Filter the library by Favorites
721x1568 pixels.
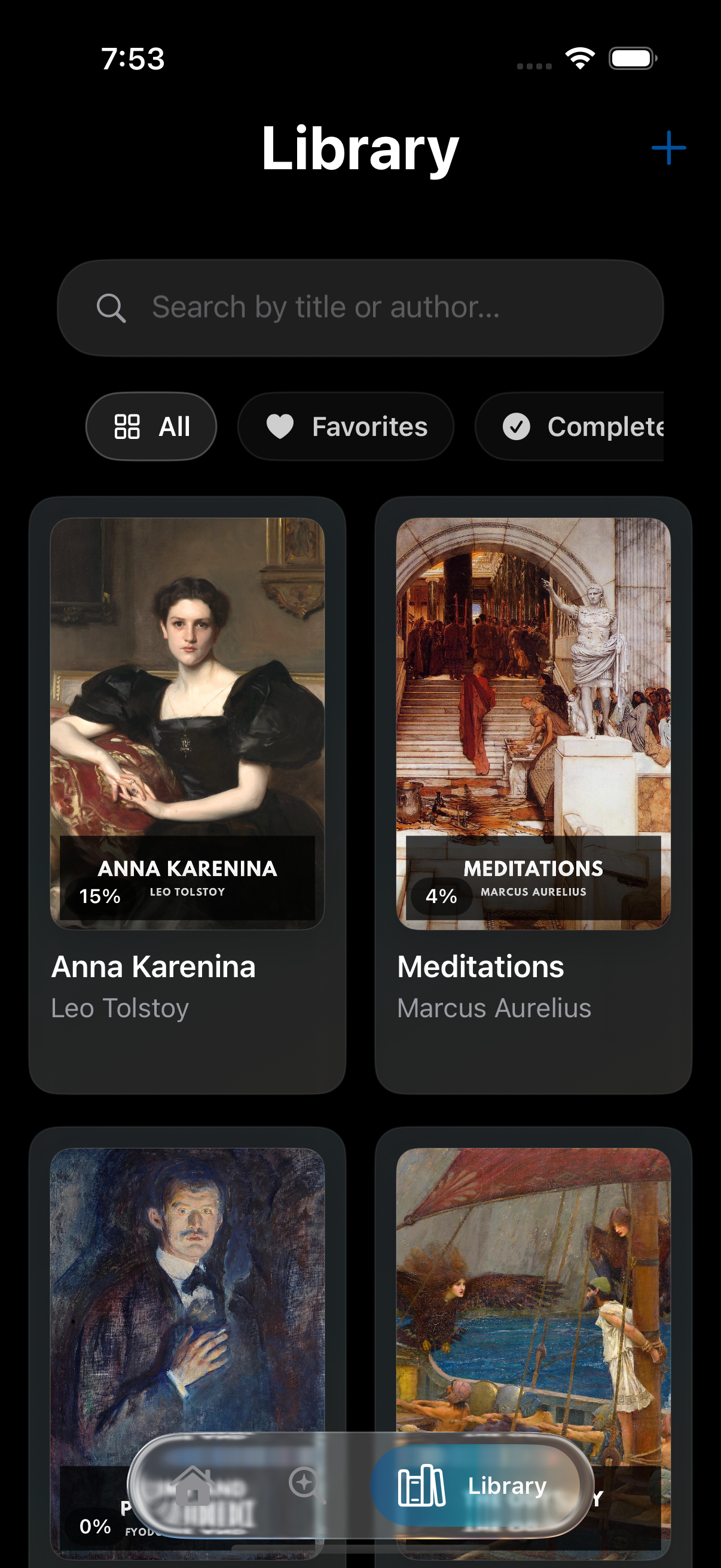click(x=346, y=427)
